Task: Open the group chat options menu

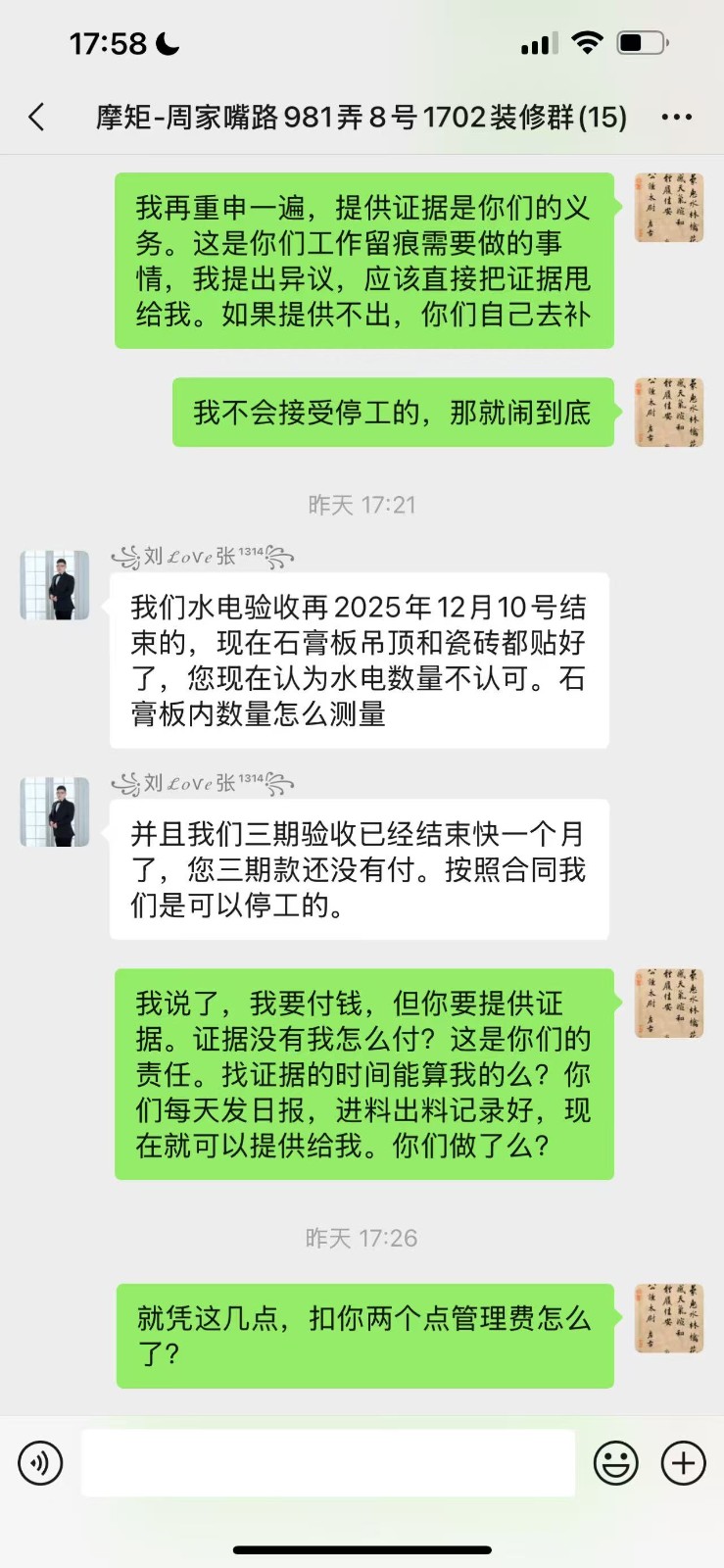Action: pos(676,118)
